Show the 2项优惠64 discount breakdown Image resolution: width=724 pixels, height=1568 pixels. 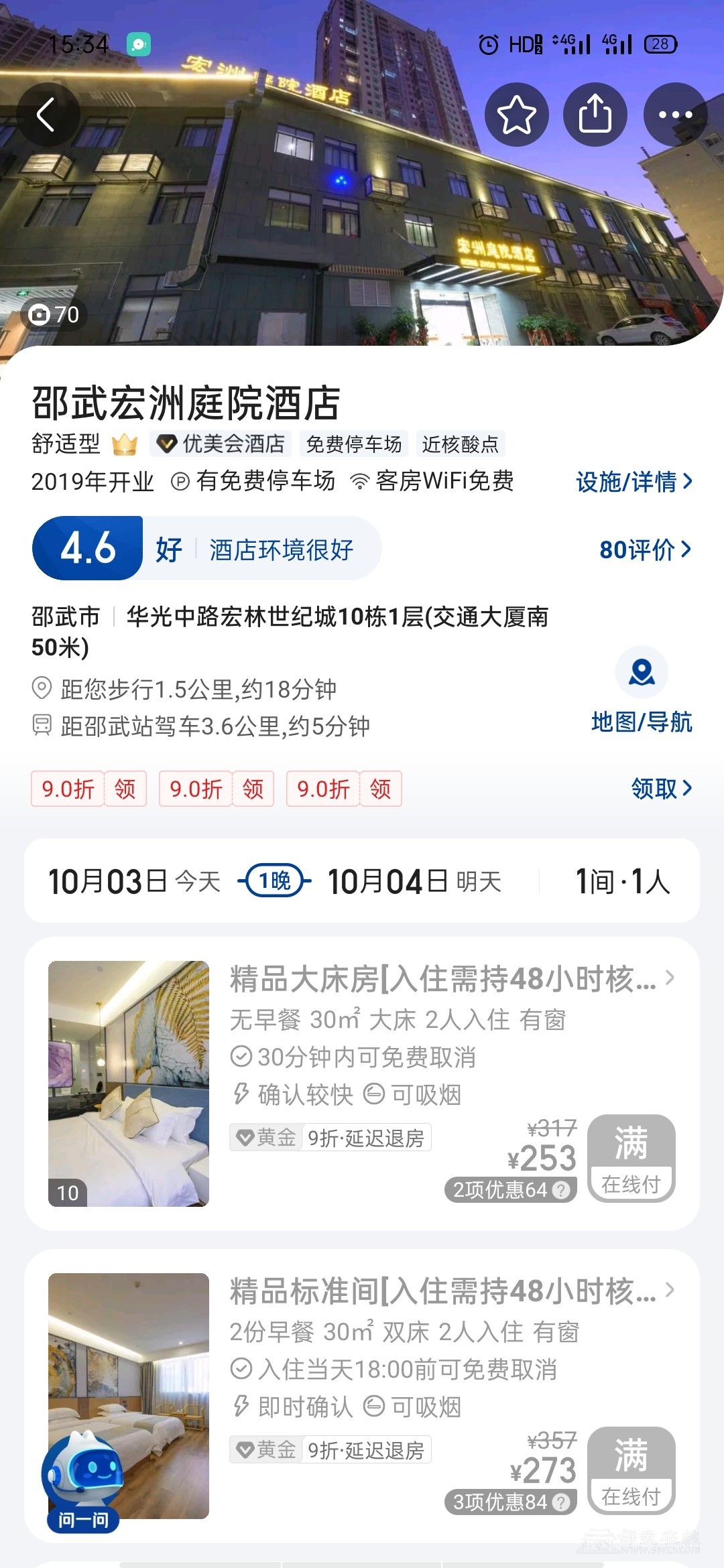point(510,1190)
